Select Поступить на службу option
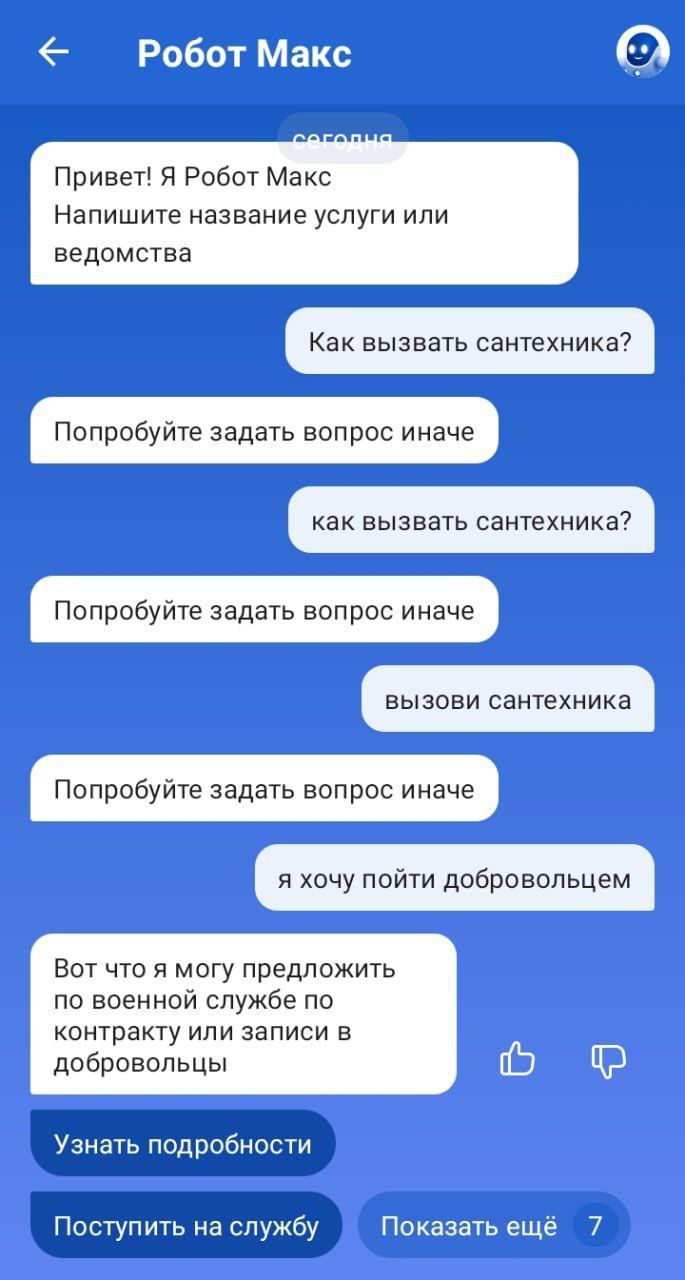This screenshot has height=1280, width=685. 186,1225
